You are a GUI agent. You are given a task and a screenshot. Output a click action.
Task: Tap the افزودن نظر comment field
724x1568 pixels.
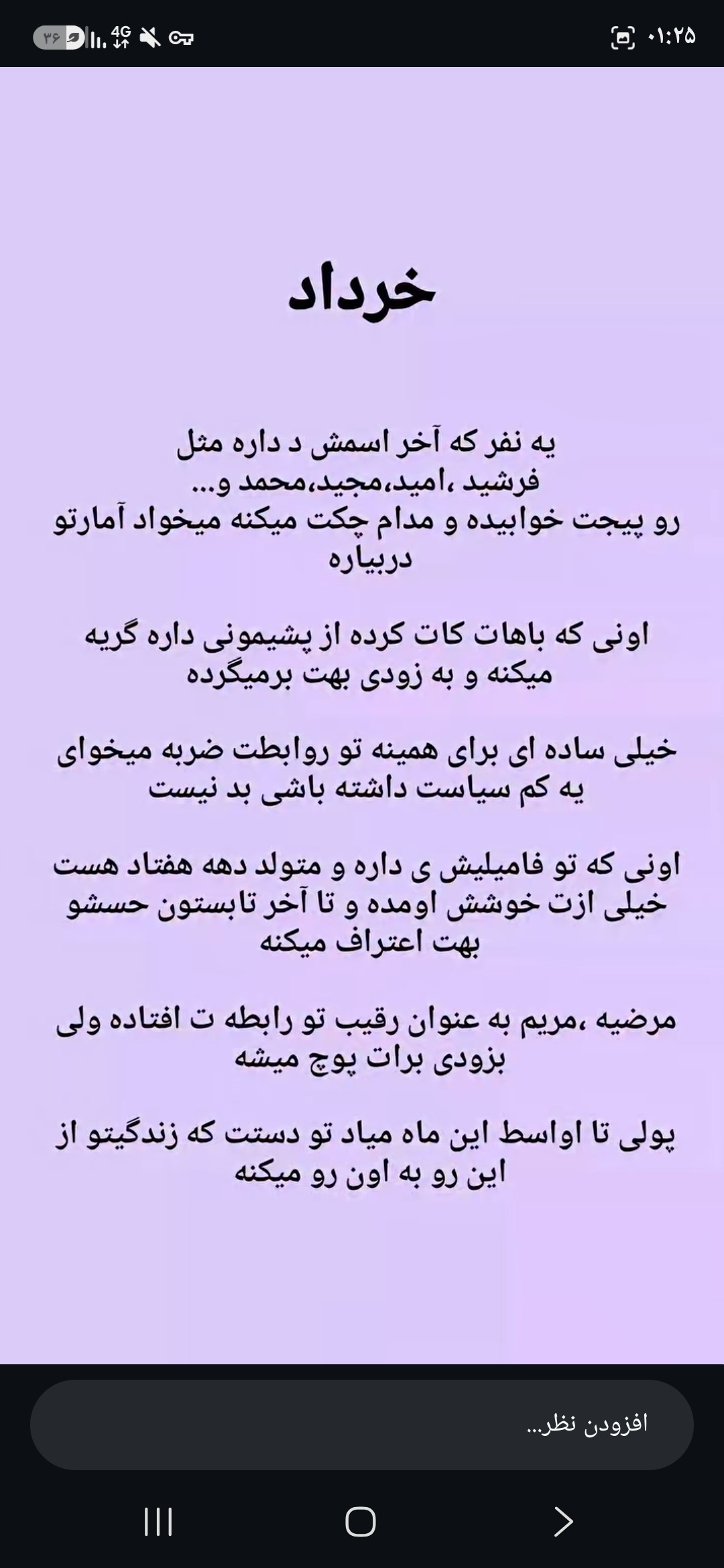(x=362, y=1425)
